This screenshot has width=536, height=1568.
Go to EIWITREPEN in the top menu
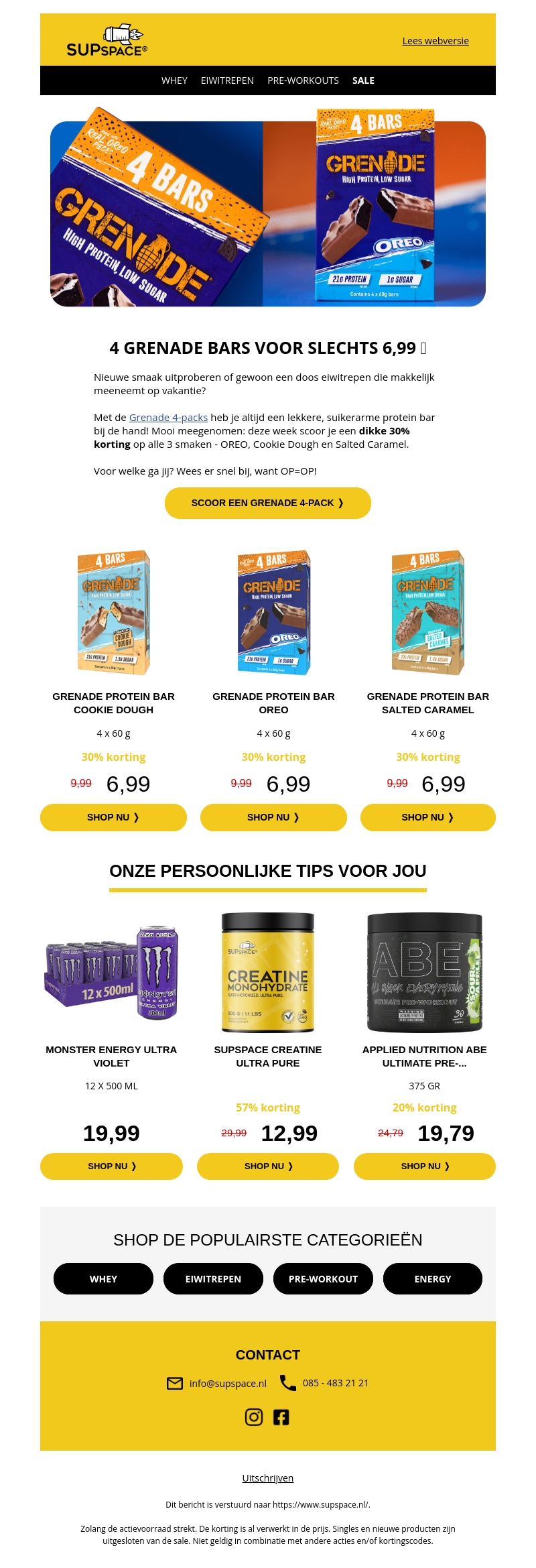tap(227, 80)
